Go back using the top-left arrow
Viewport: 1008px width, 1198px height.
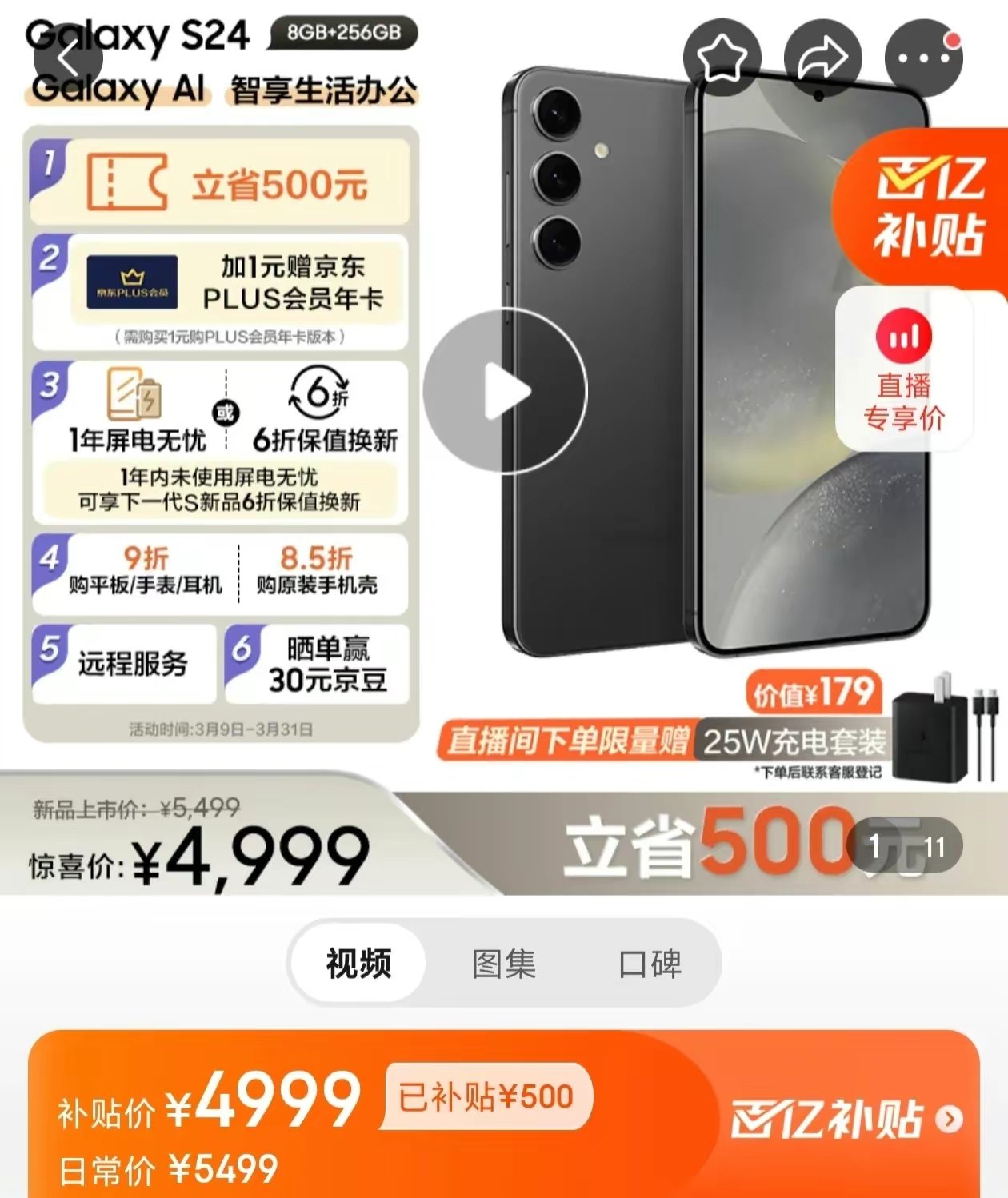(67, 58)
